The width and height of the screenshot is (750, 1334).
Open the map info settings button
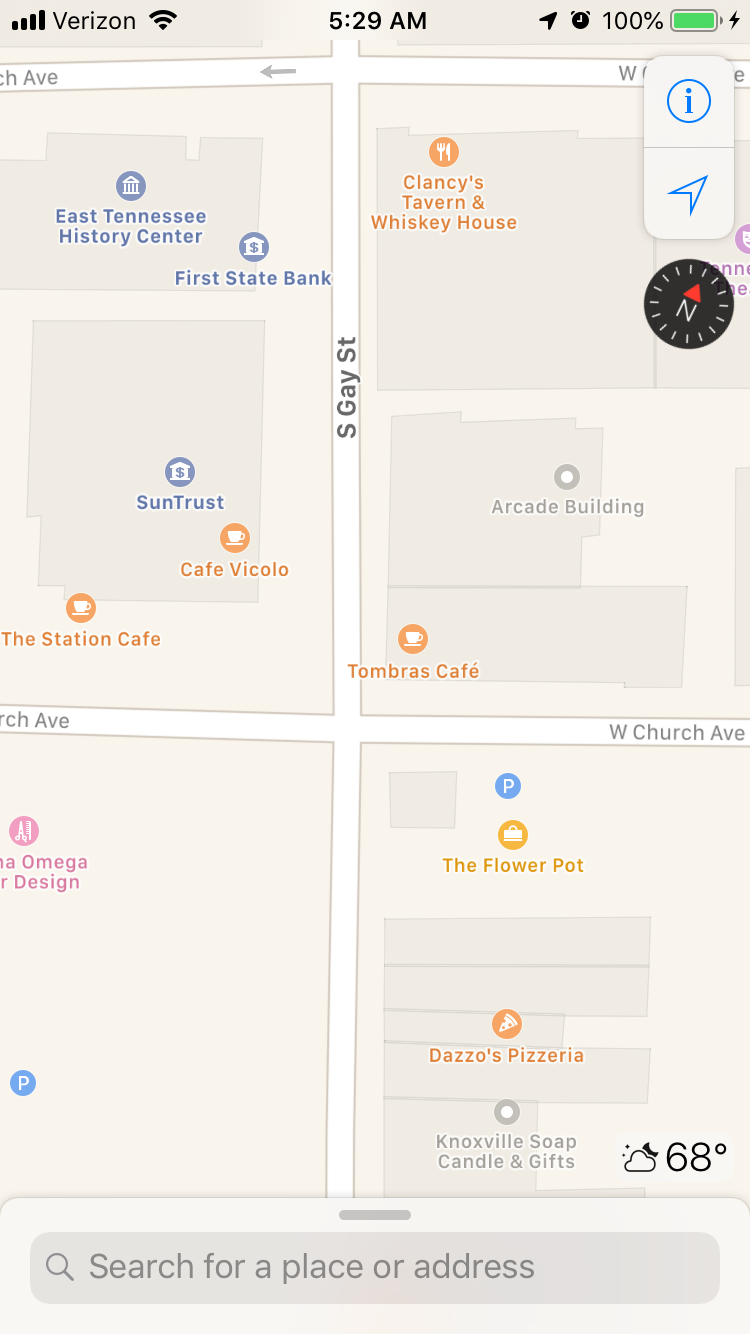click(688, 101)
